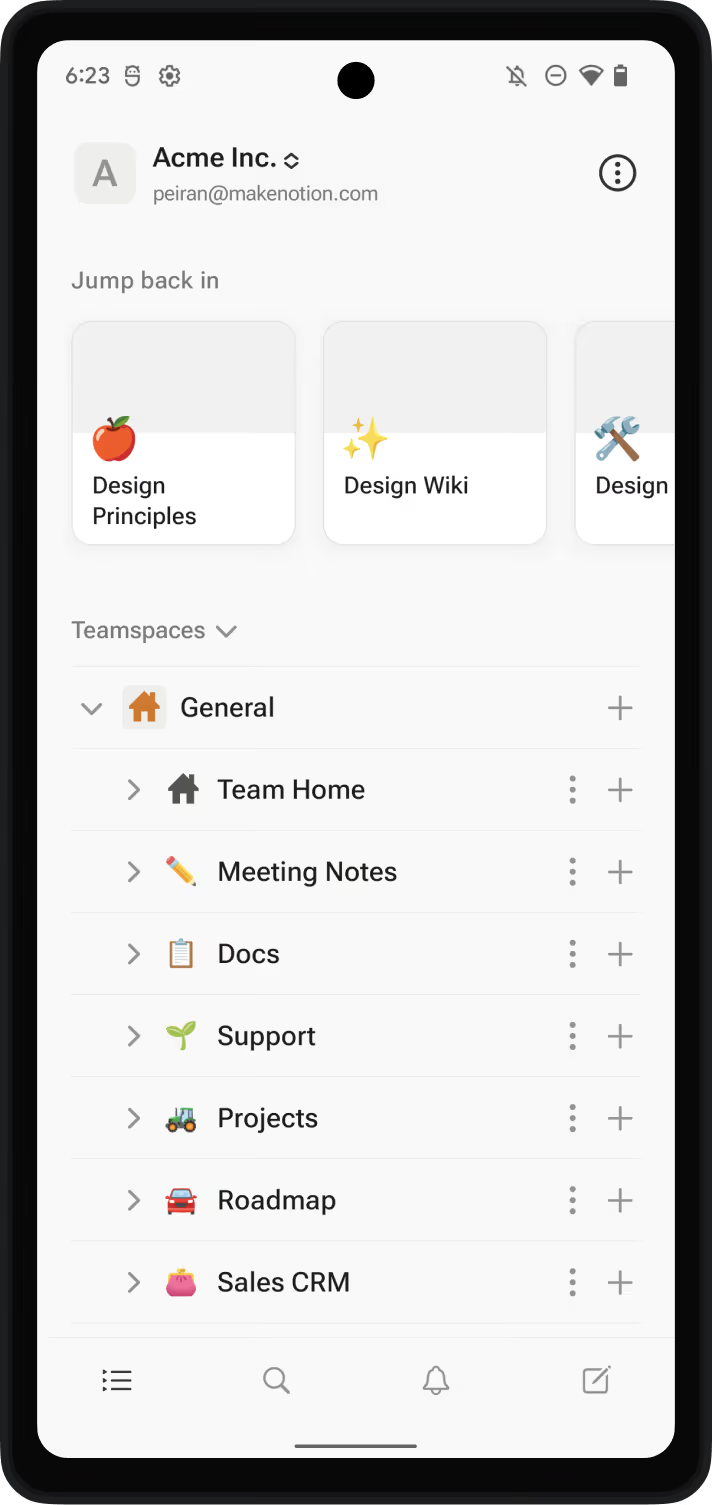Add a page to General
The image size is (712, 1505).
620,708
